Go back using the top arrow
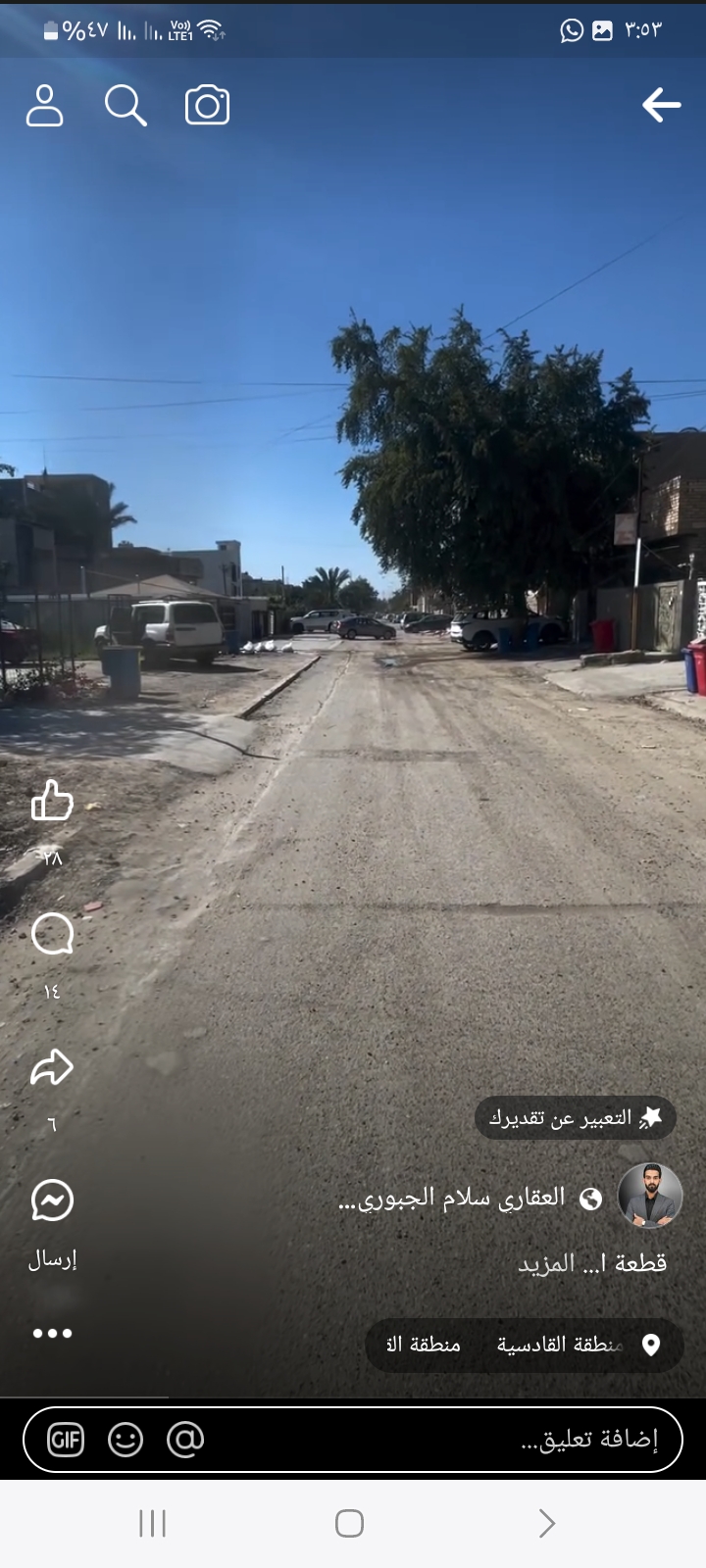706x1568 pixels. [661, 105]
